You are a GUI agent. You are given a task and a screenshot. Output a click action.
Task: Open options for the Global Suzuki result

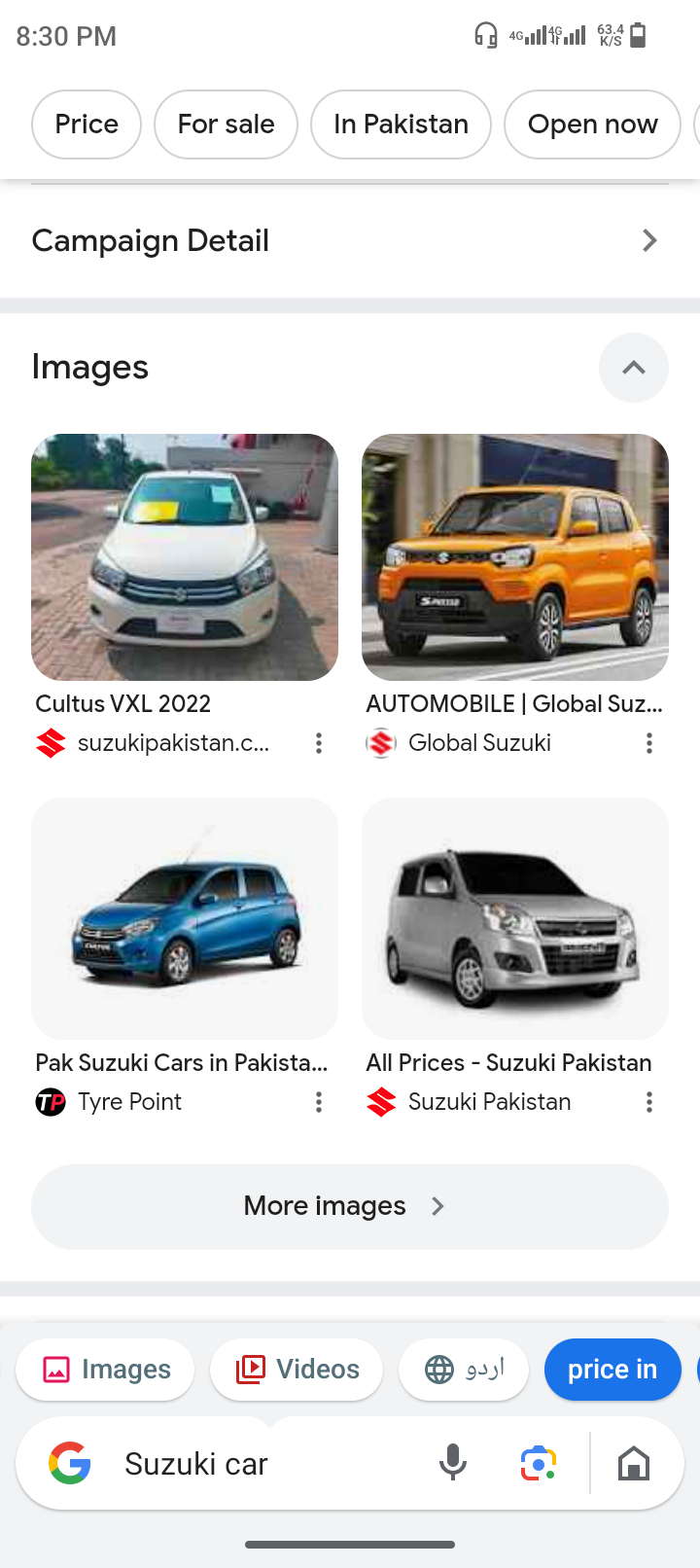pyautogui.click(x=649, y=744)
